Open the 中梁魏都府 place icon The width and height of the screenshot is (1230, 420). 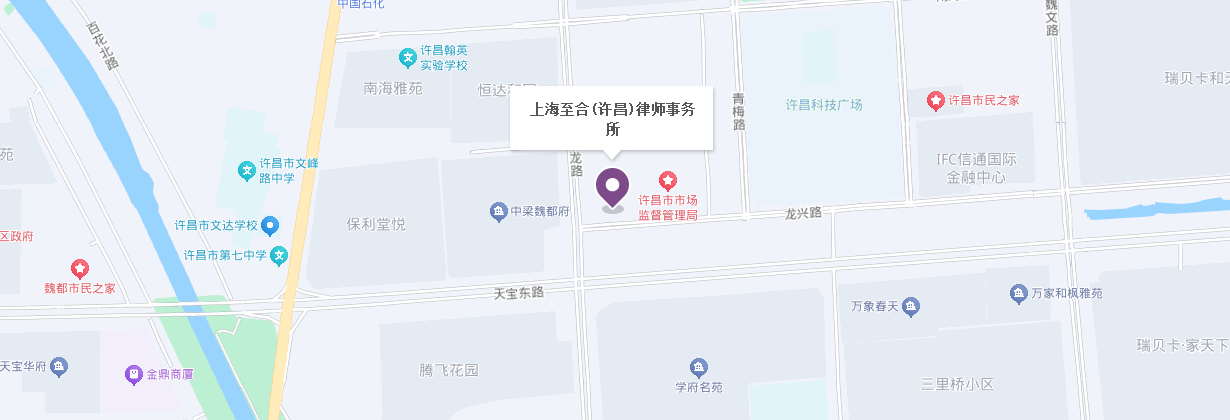(498, 212)
